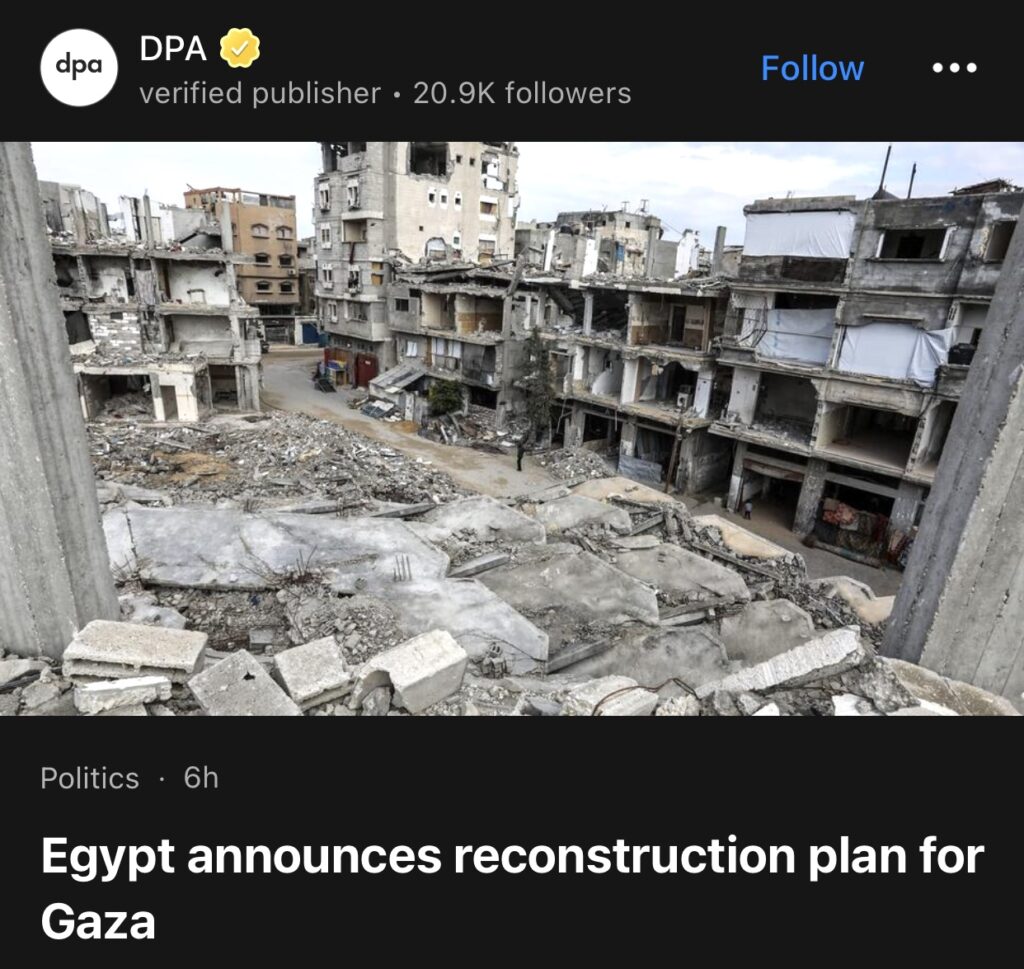Open the DPA publisher profile

pos(78,68)
